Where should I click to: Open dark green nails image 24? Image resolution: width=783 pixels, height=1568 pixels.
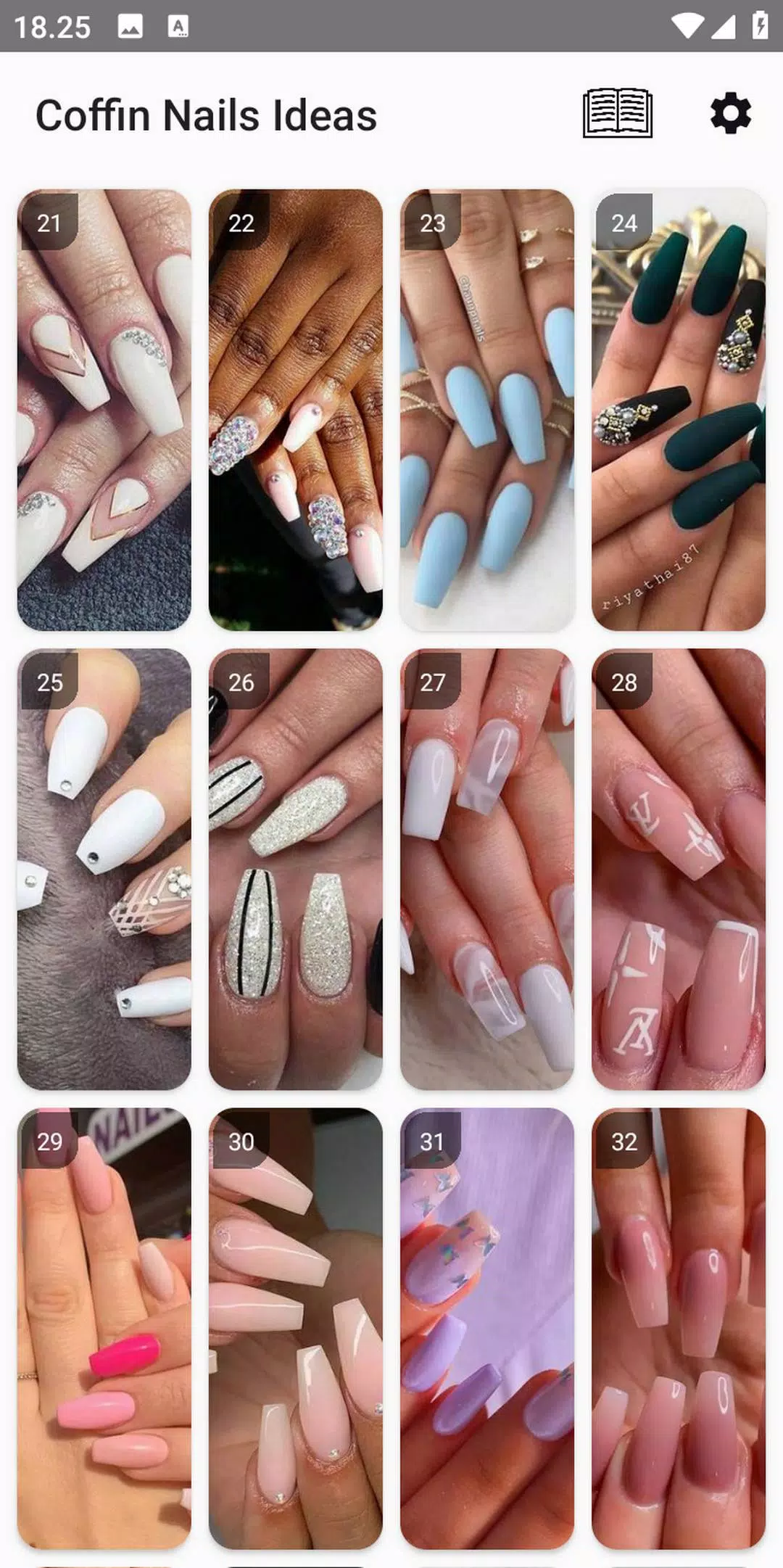coord(679,410)
